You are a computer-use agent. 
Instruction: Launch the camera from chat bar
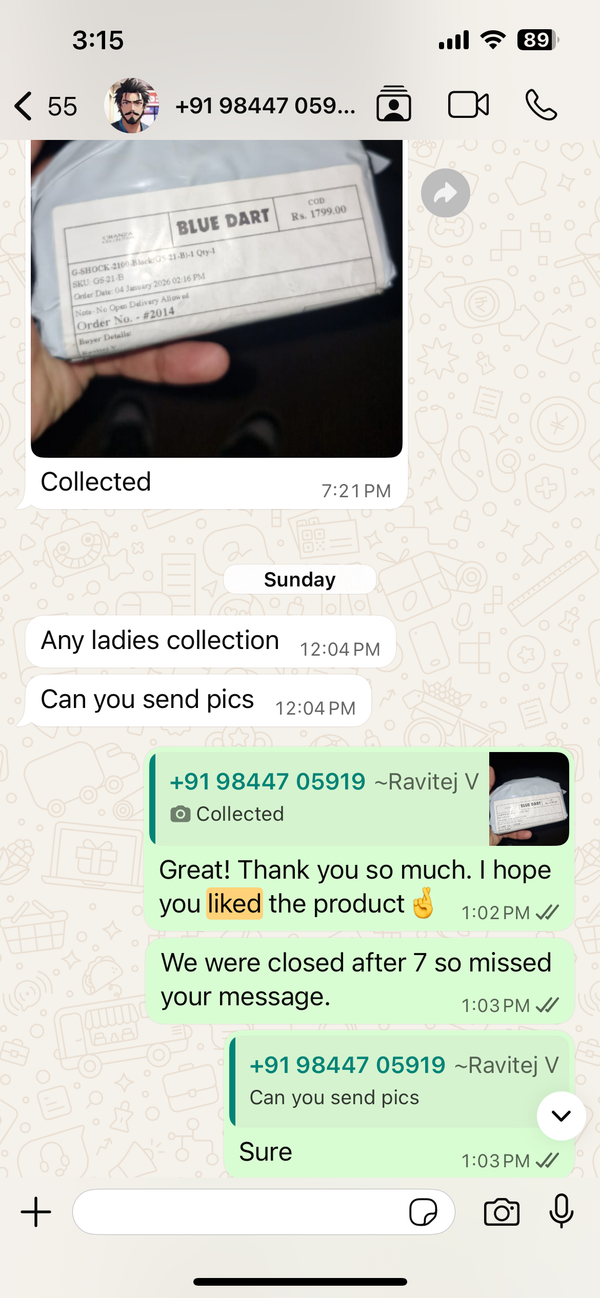point(501,1213)
